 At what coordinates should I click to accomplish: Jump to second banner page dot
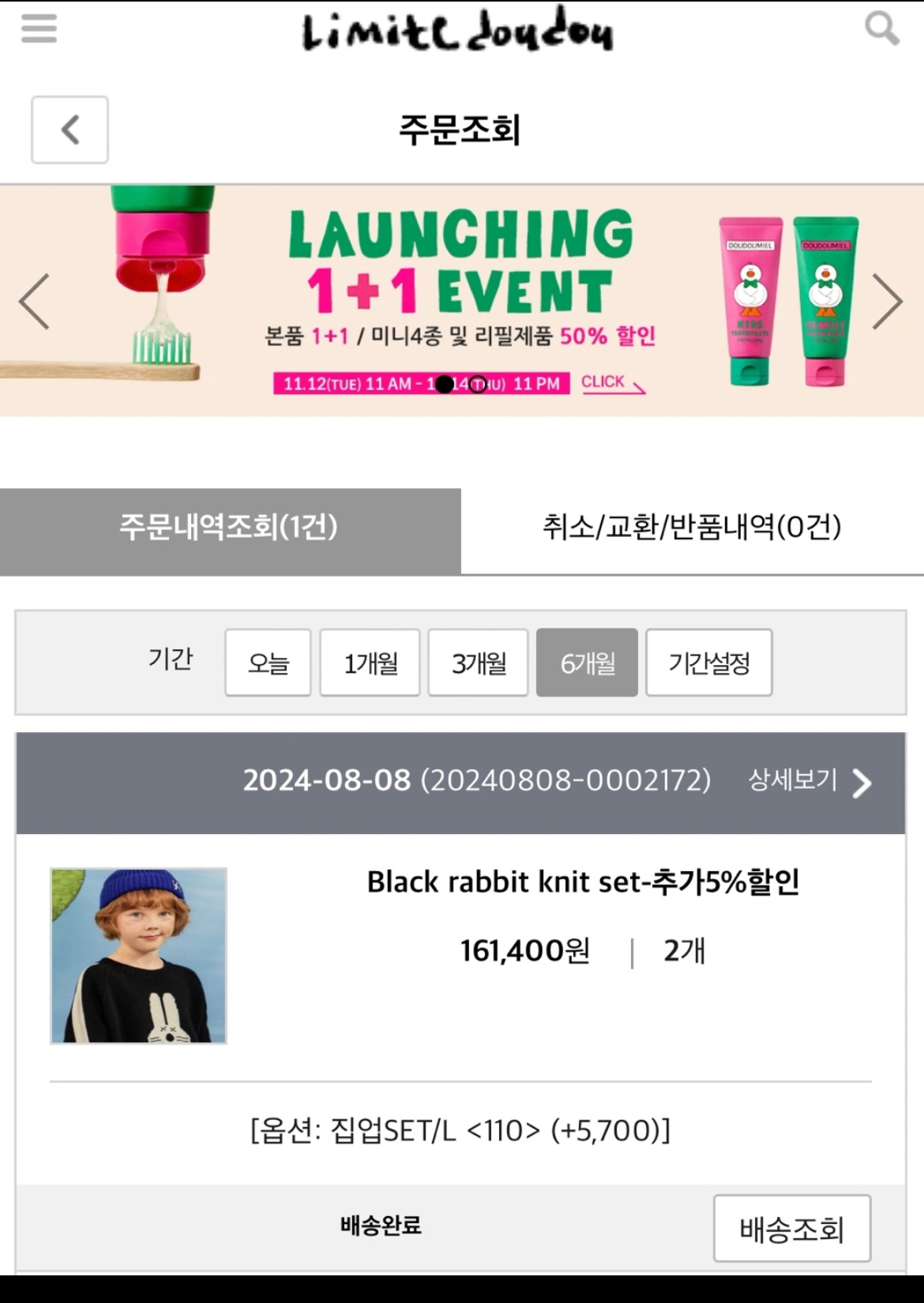click(478, 385)
